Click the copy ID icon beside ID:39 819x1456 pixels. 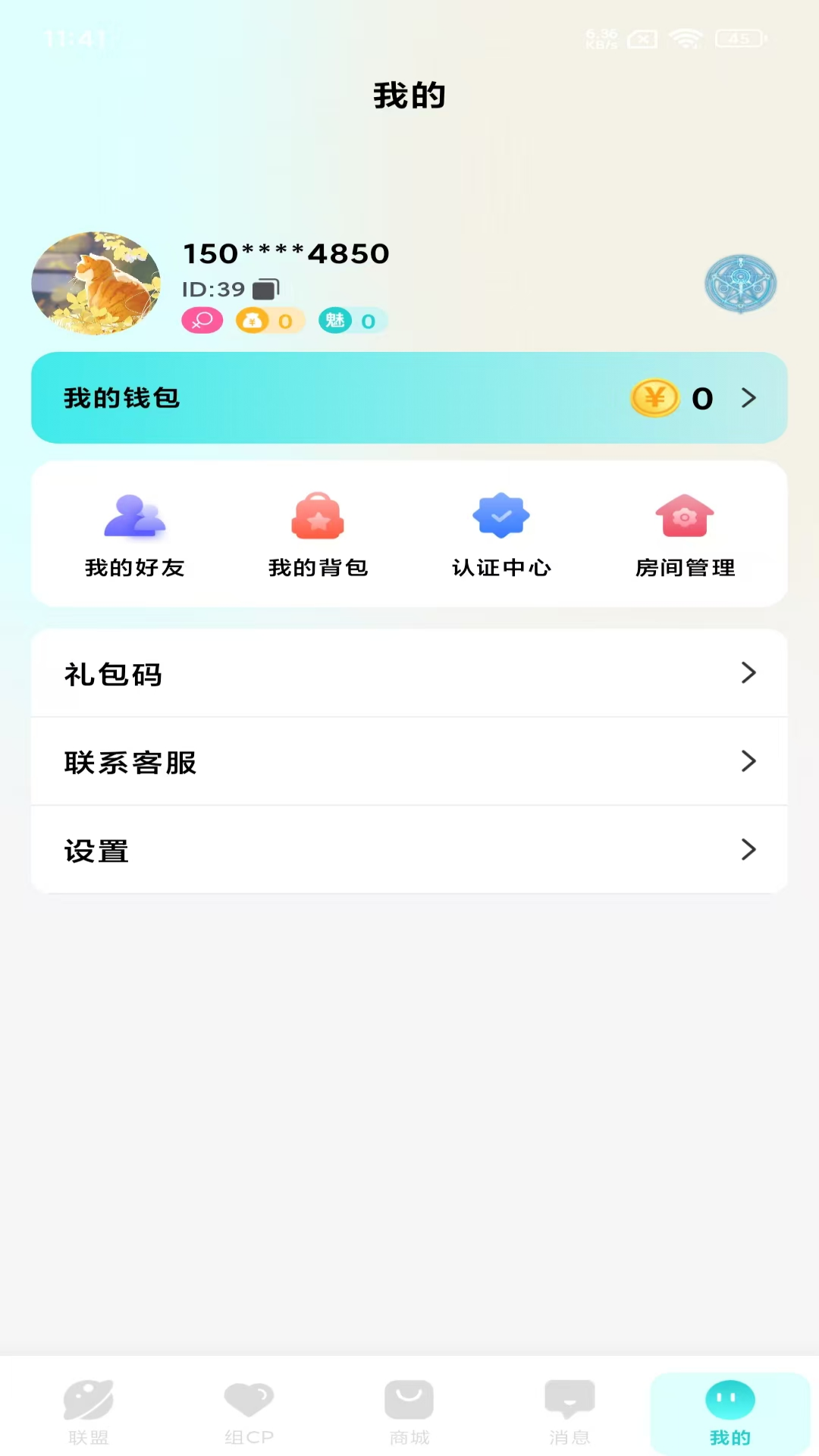coord(265,288)
